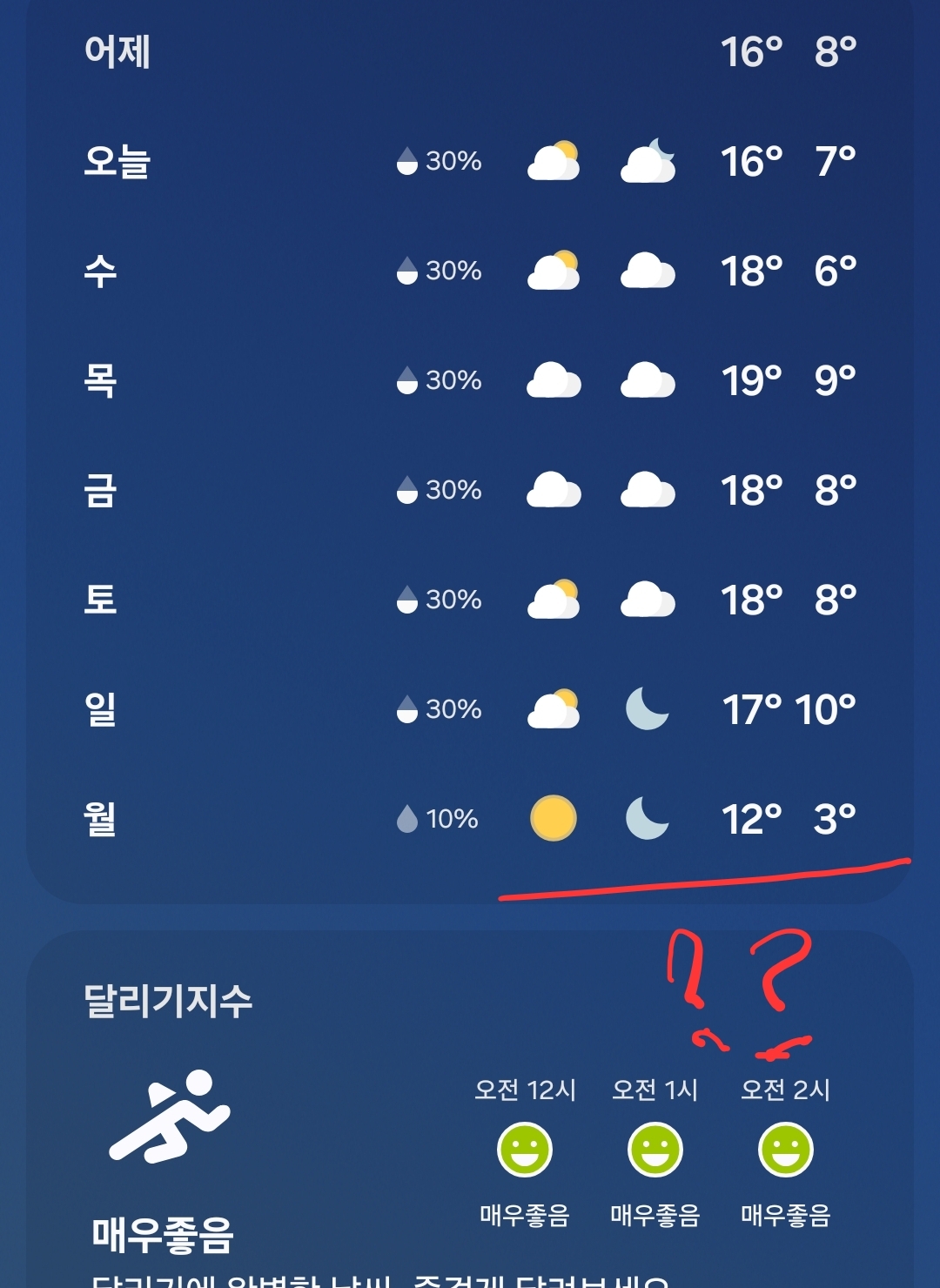Open Friday's forecast row (금)
The height and width of the screenshot is (1288, 940).
pyautogui.click(x=470, y=491)
